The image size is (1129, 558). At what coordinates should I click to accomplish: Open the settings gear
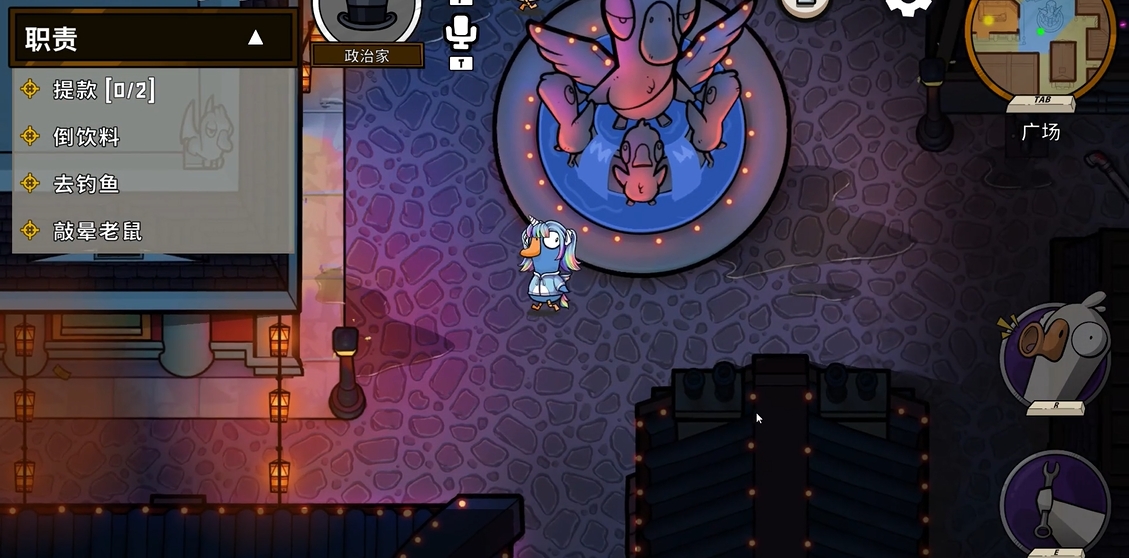pyautogui.click(x=907, y=6)
